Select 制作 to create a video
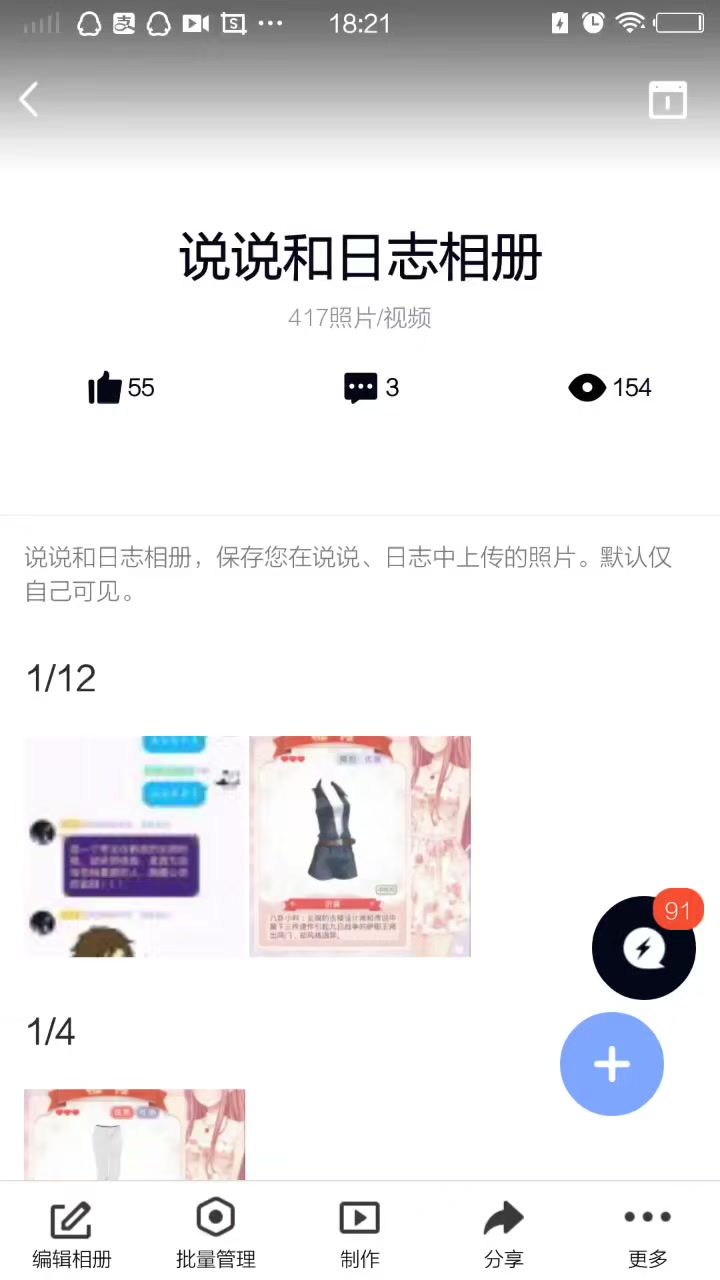 pos(360,1233)
